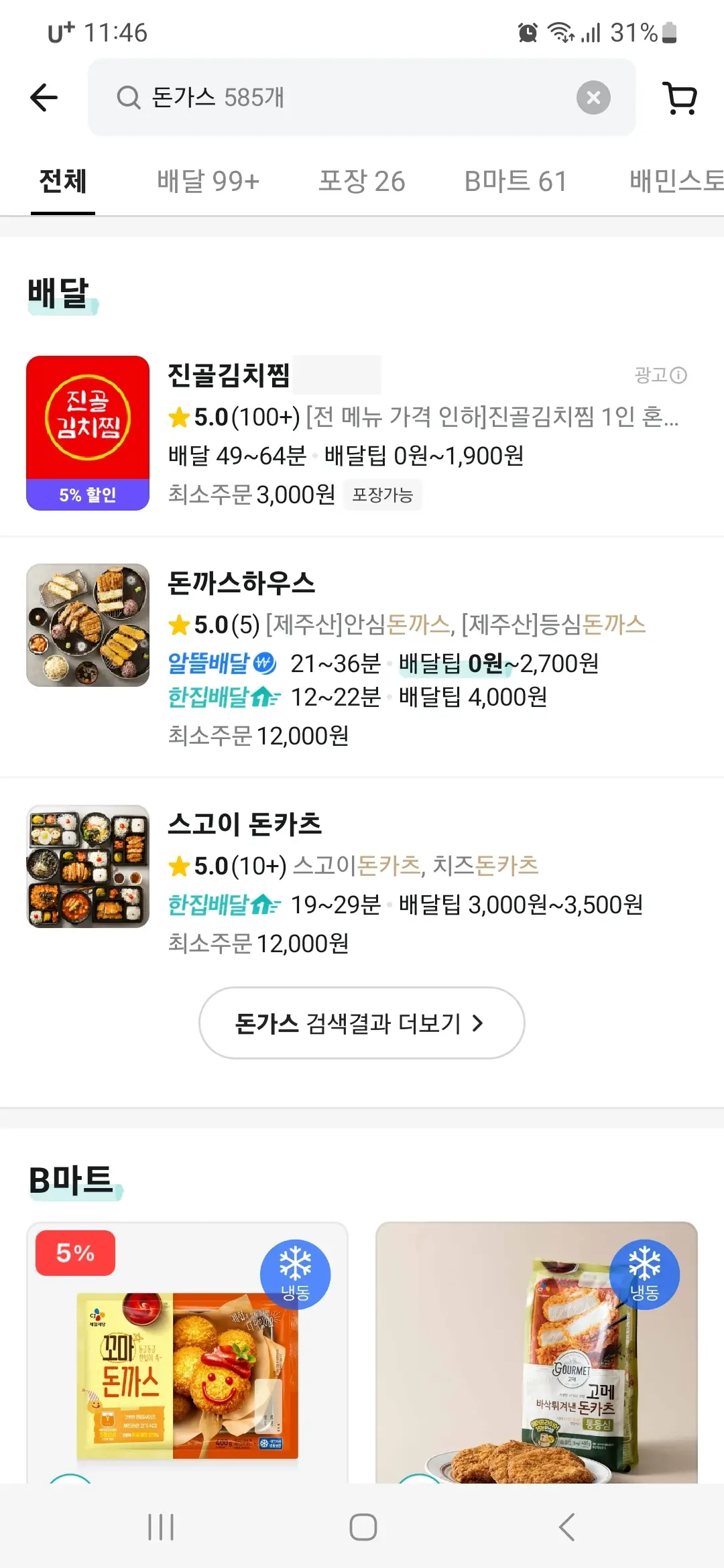Expand more results via 돈가스 검색결과 더보기
The width and height of the screenshot is (724, 1568).
click(360, 1023)
